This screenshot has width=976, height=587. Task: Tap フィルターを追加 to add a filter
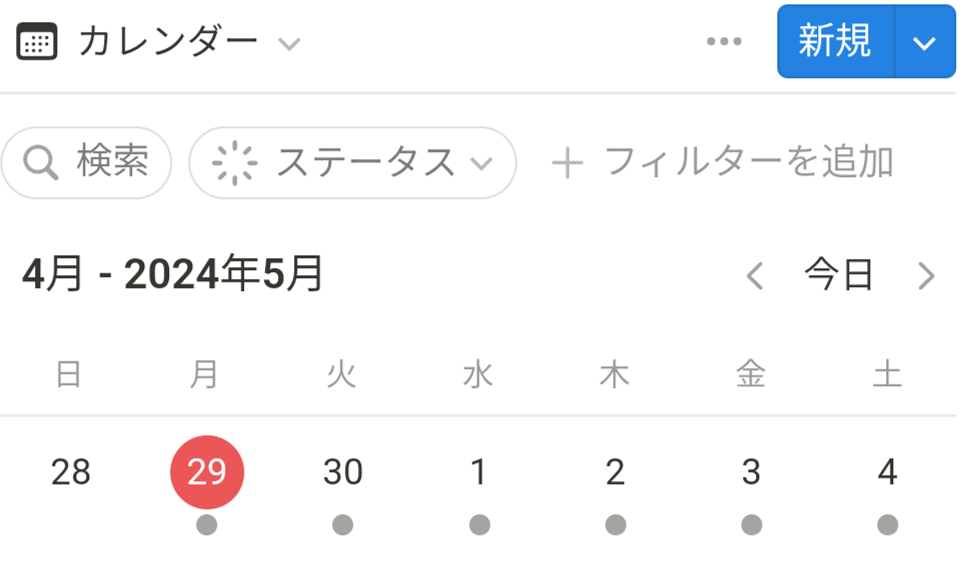tap(722, 162)
